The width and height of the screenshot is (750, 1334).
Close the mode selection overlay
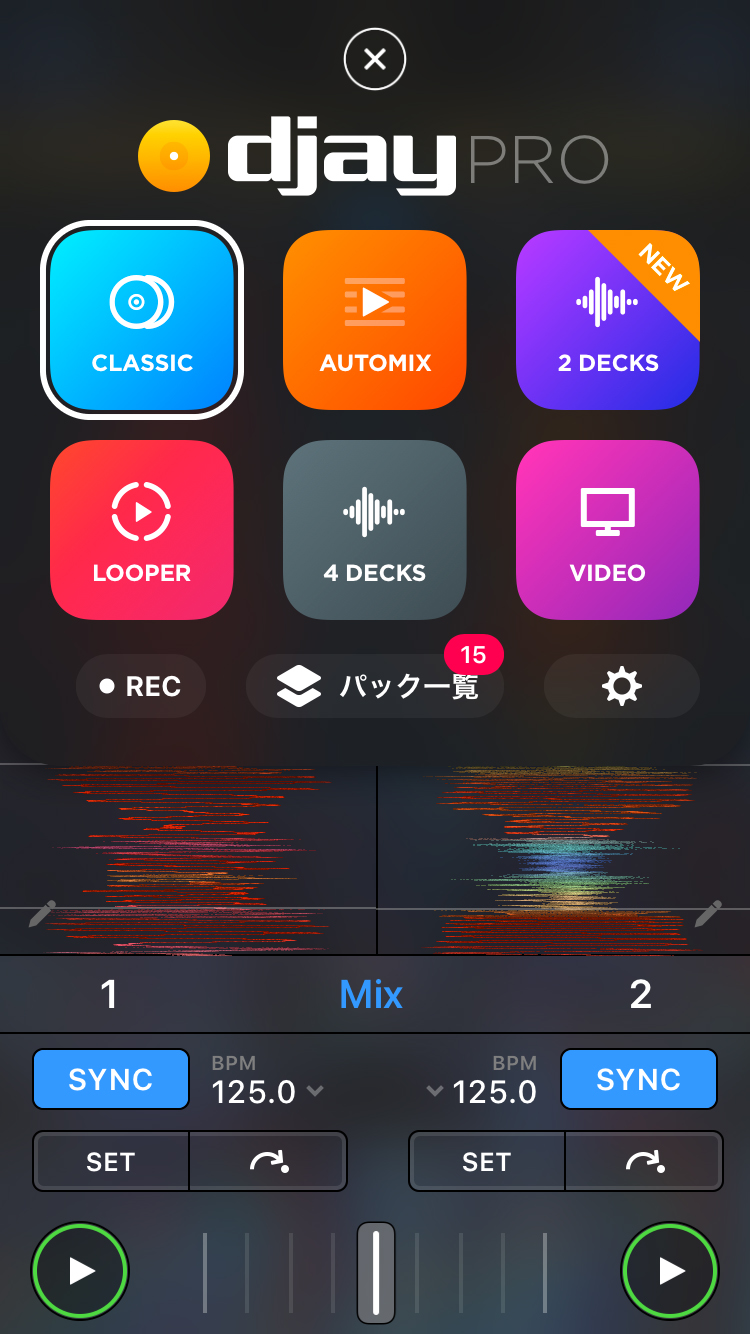pyautogui.click(x=375, y=60)
